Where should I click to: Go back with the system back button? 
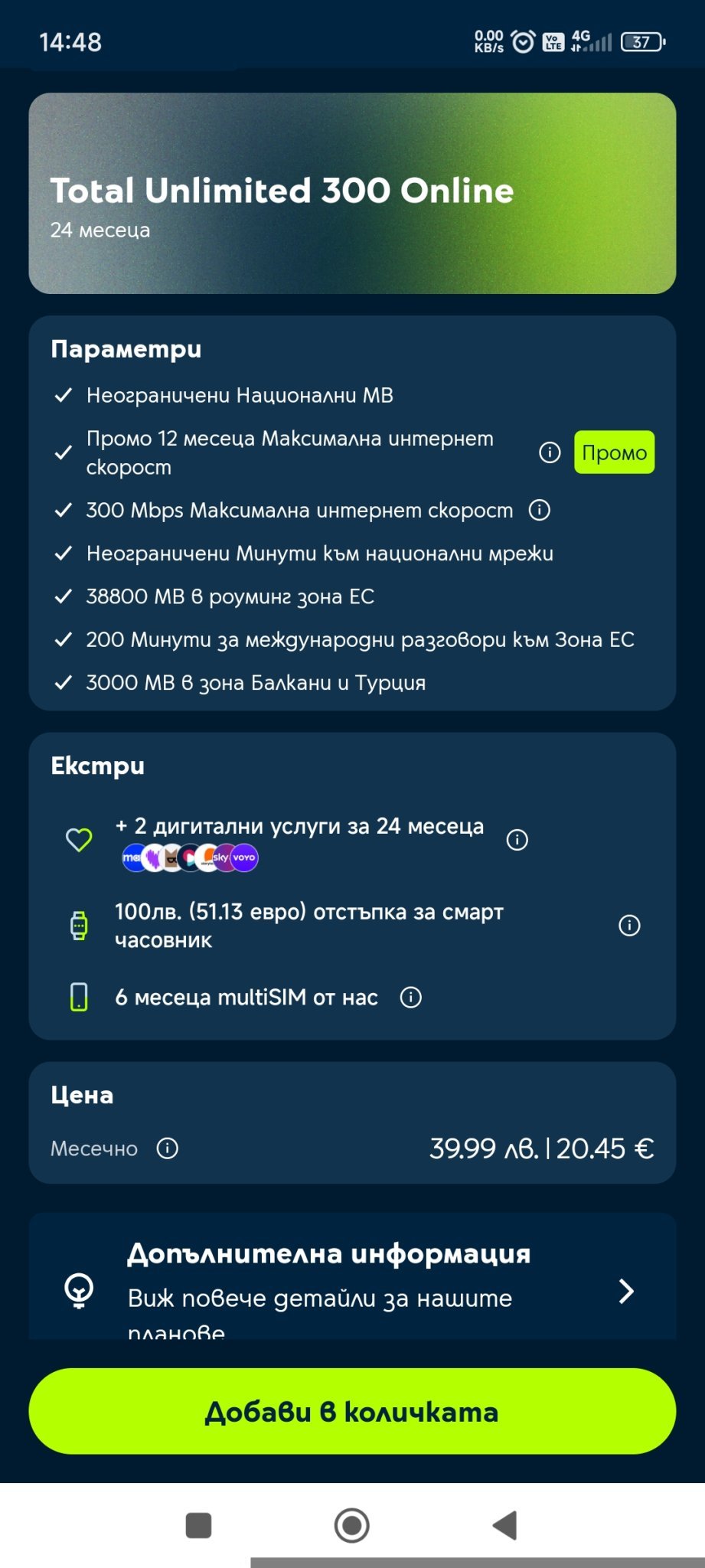point(505,1525)
